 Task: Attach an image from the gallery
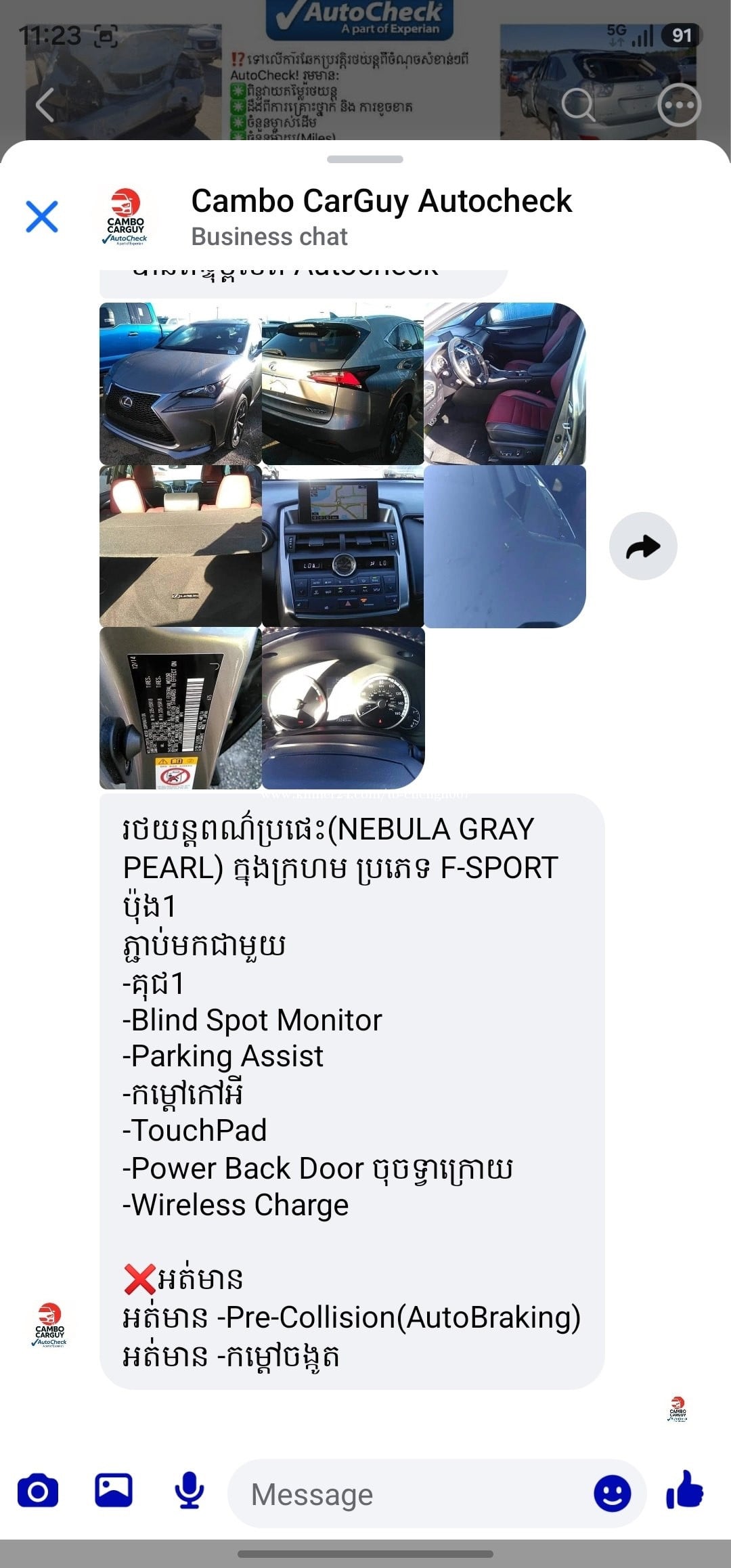pos(114,1490)
